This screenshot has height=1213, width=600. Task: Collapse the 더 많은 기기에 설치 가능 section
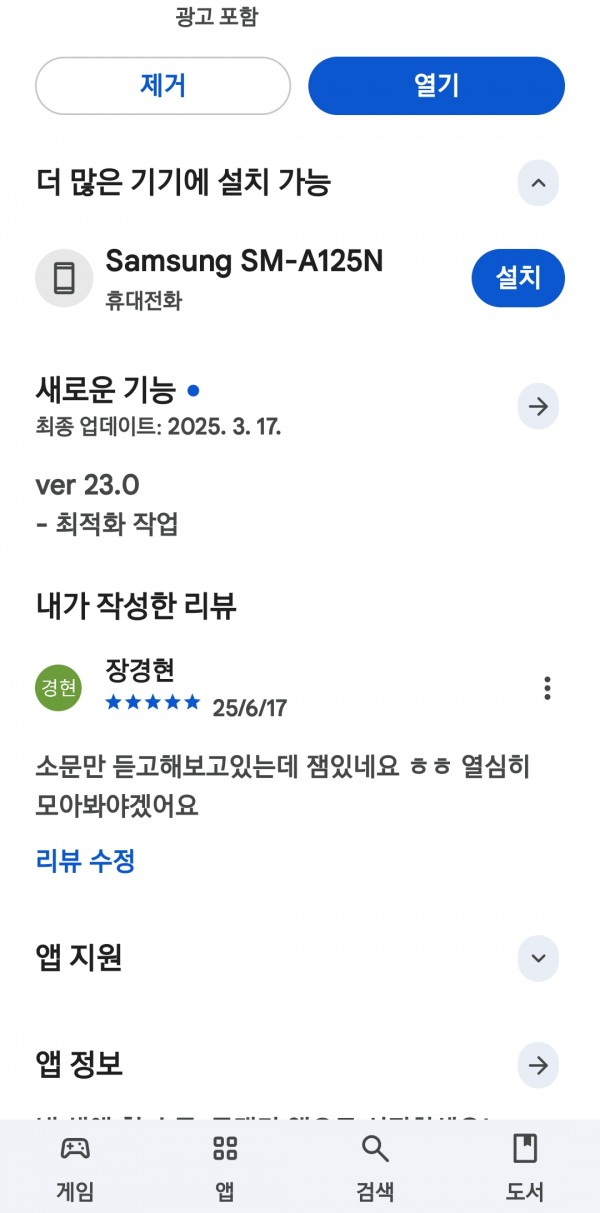(538, 183)
